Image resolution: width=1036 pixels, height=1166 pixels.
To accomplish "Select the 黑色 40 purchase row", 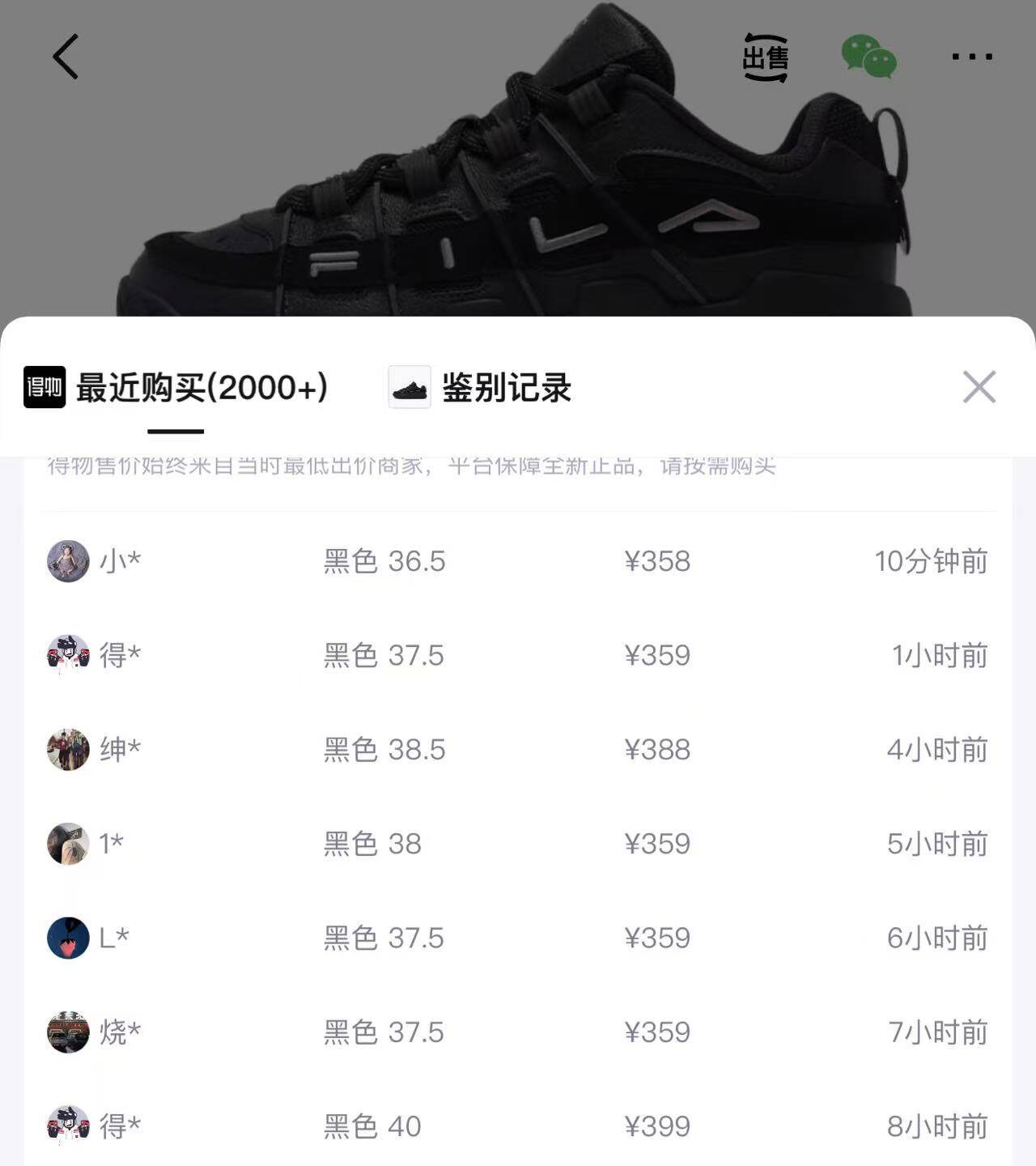I will (518, 1126).
